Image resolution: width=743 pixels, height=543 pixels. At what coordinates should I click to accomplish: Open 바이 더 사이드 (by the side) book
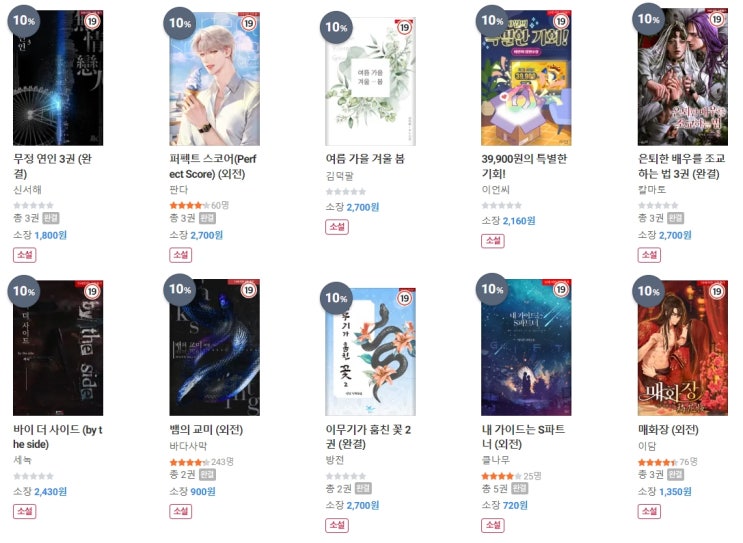(x=58, y=347)
